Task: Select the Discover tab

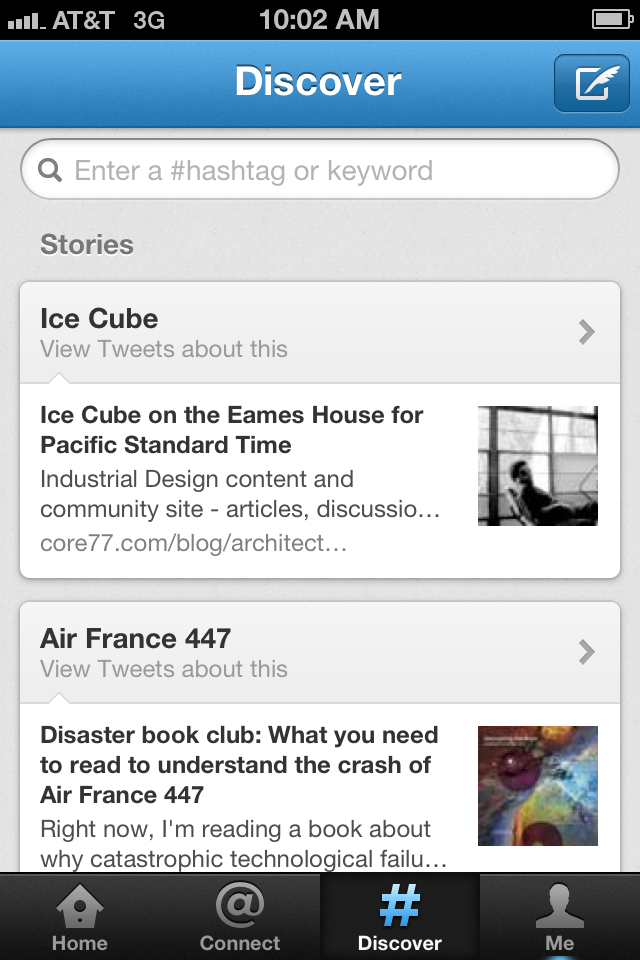Action: click(x=400, y=917)
